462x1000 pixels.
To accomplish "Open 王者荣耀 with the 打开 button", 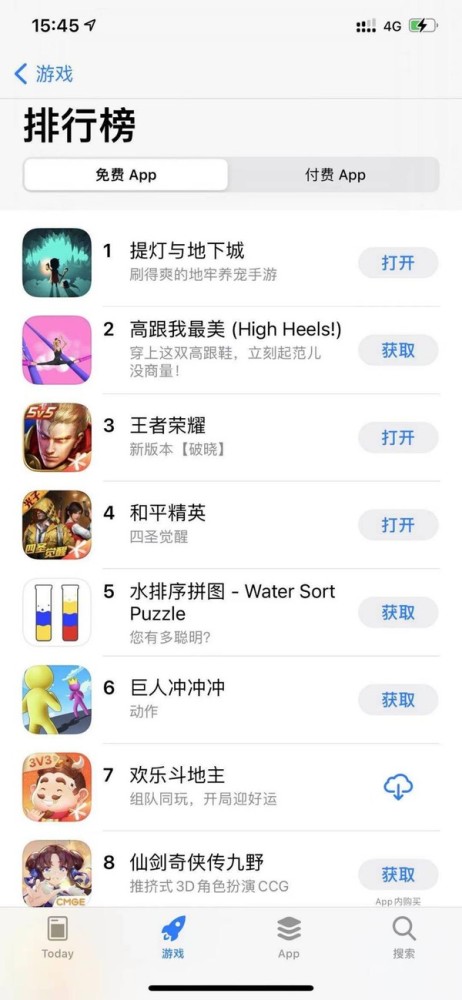I will tap(398, 438).
